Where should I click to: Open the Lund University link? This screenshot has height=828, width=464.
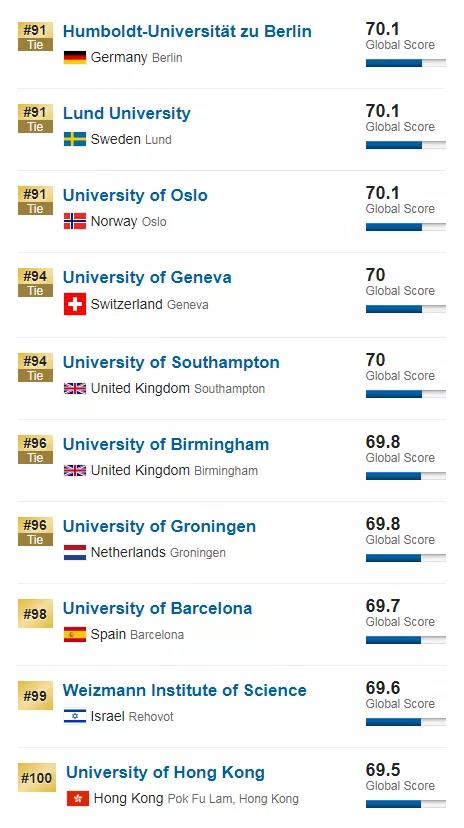127,114
